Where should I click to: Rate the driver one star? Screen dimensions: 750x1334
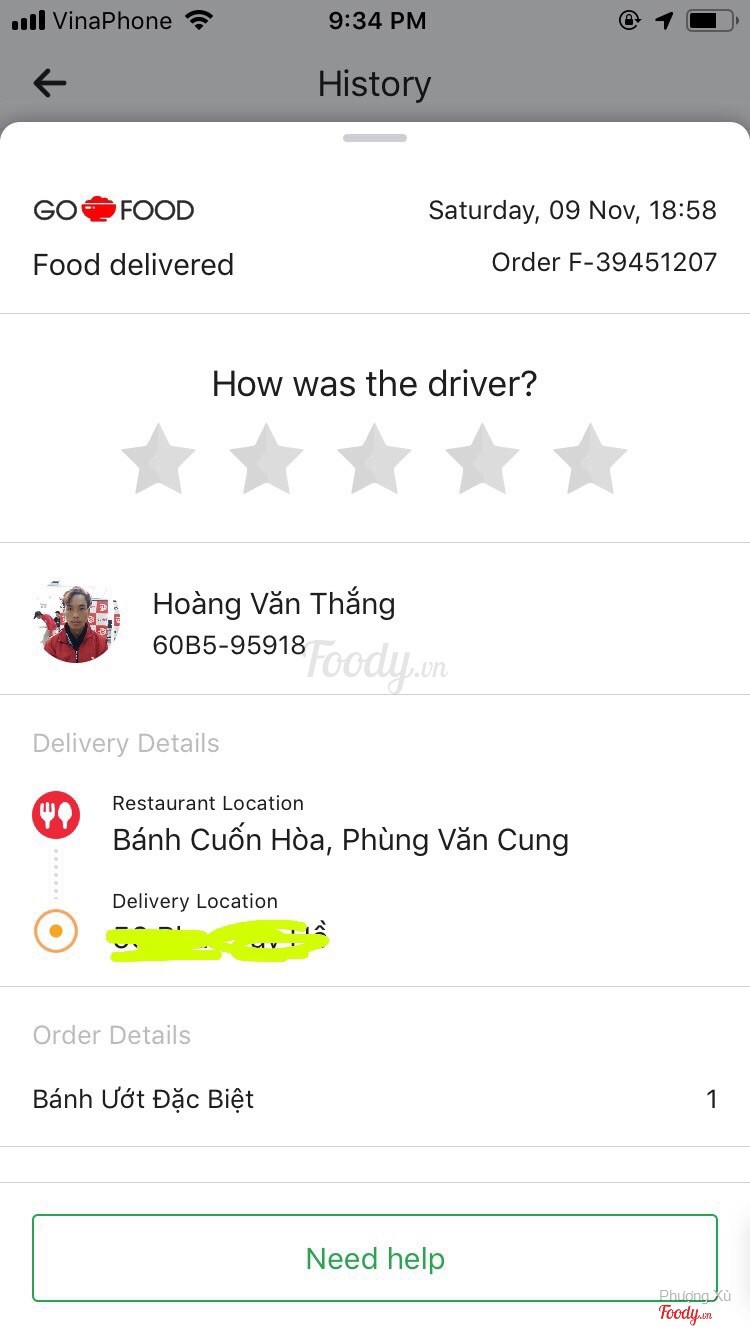(x=158, y=459)
